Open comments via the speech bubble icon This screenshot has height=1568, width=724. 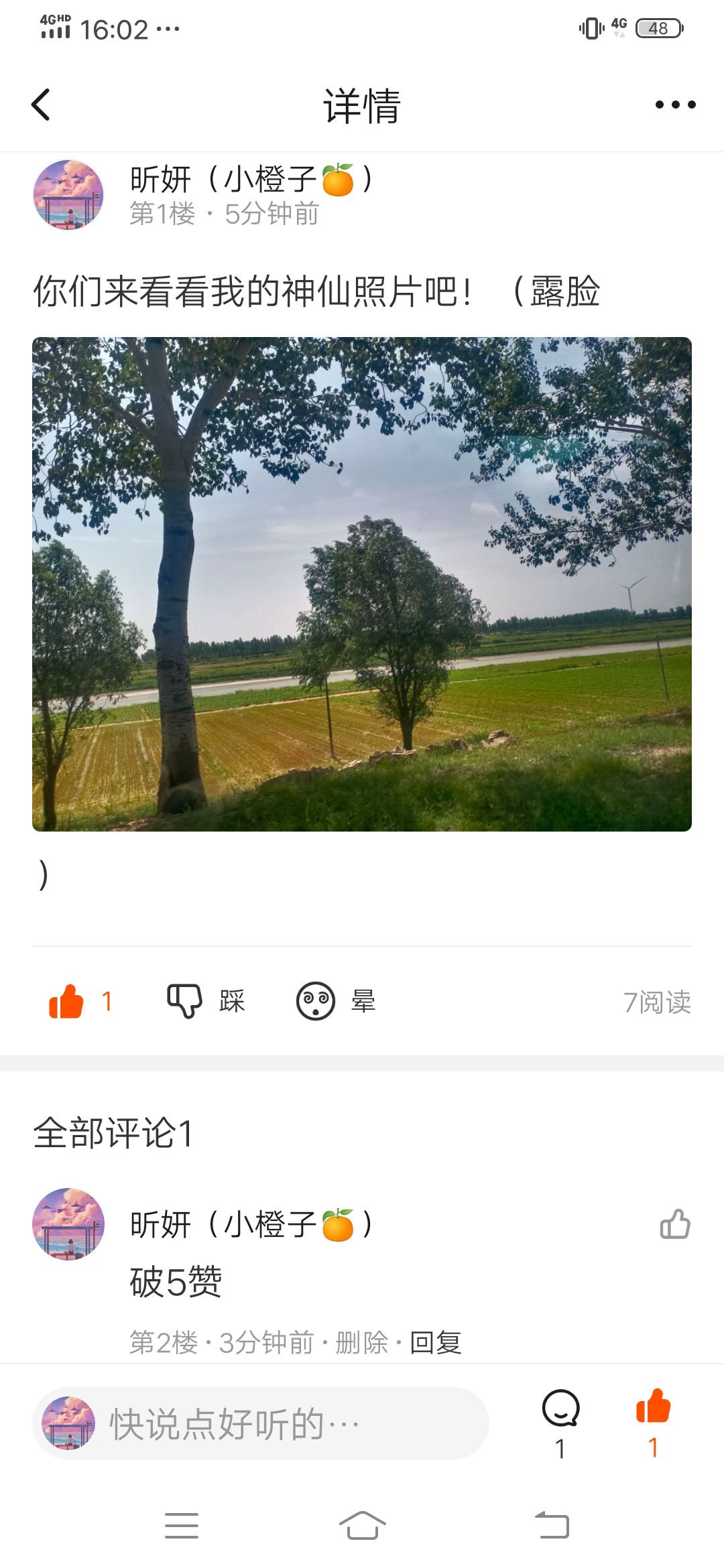[560, 1410]
